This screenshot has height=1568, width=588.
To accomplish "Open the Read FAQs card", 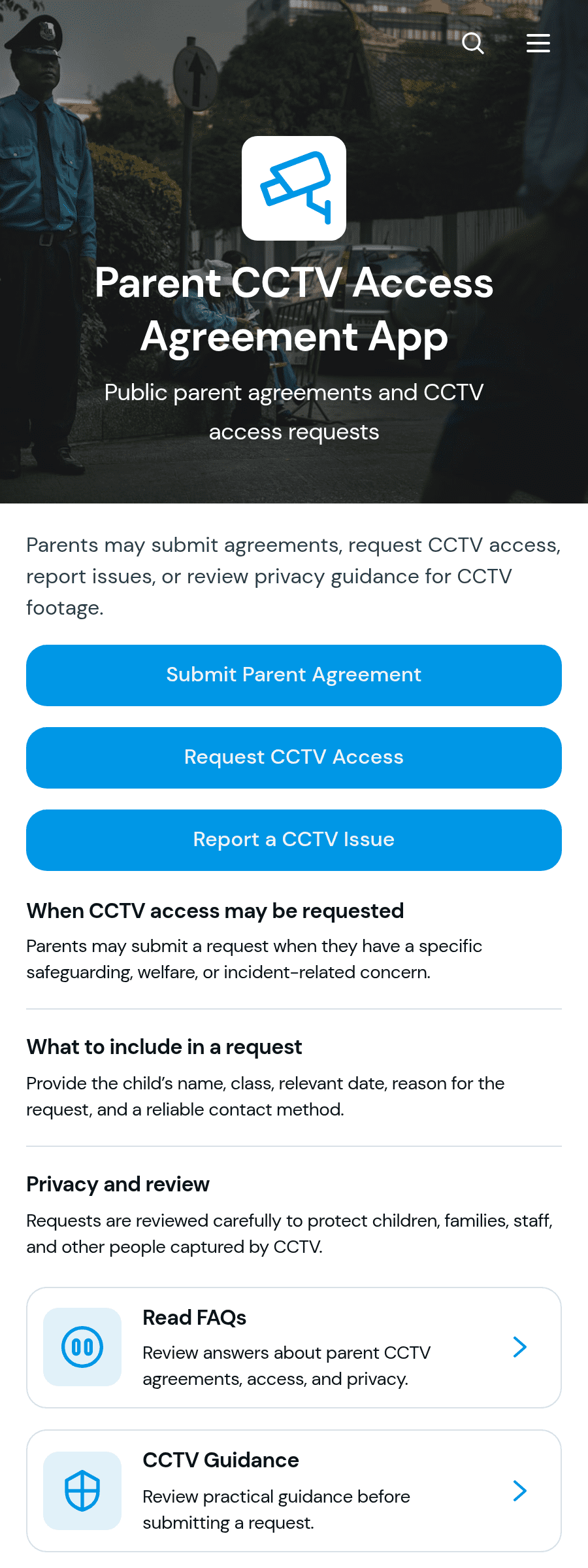I will point(294,1348).
